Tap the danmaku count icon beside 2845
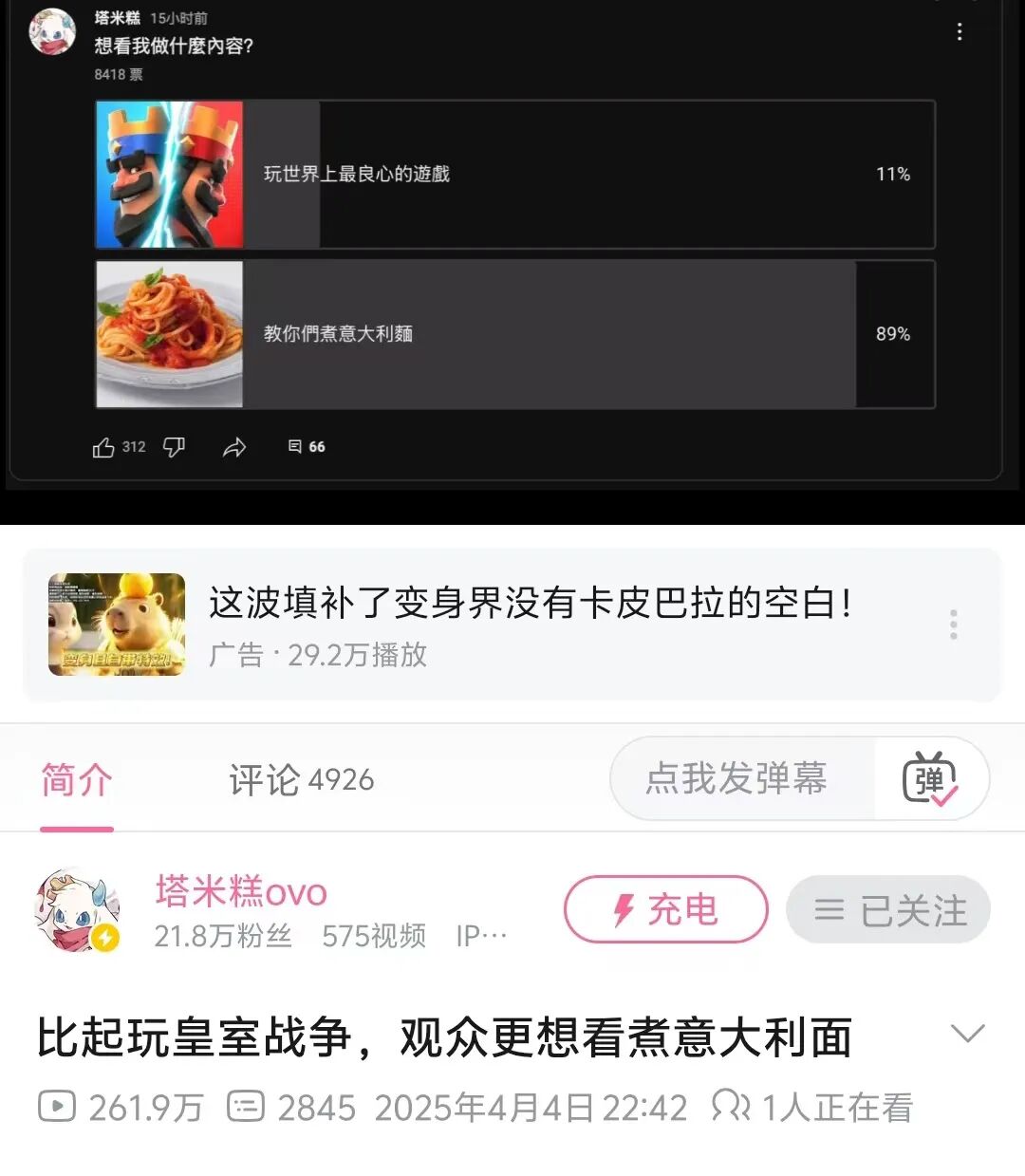Screen dimensions: 1025x1176 [245, 1107]
